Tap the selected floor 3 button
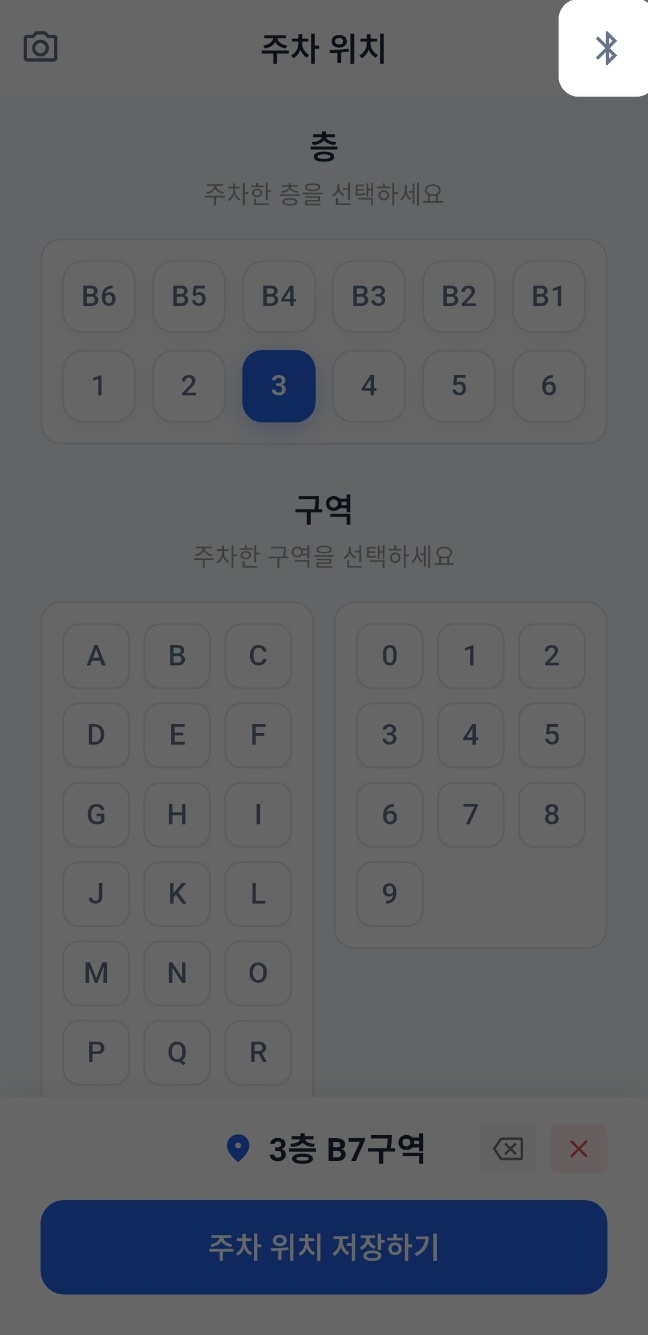This screenshot has width=648, height=1335. [279, 386]
